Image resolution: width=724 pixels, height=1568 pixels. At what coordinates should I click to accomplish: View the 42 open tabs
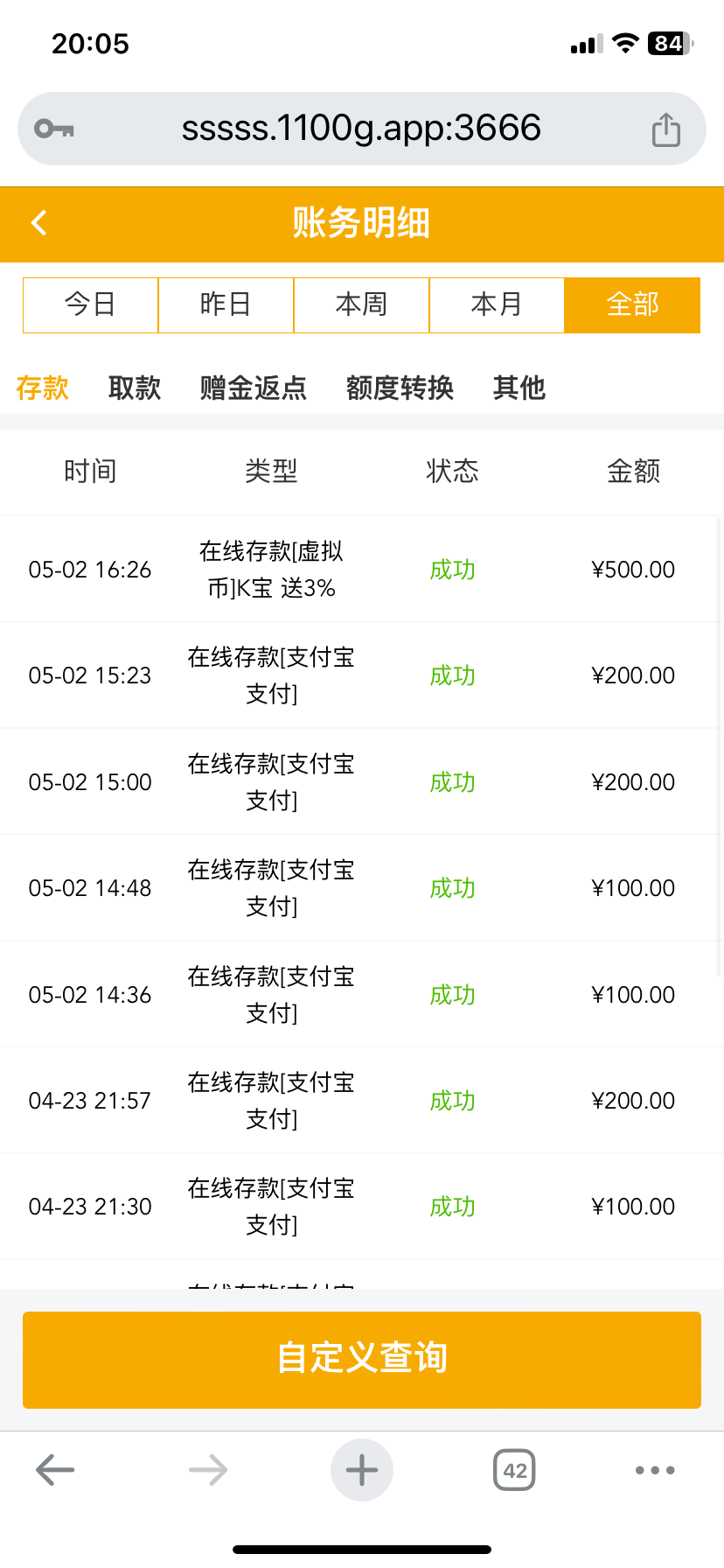tap(514, 1470)
